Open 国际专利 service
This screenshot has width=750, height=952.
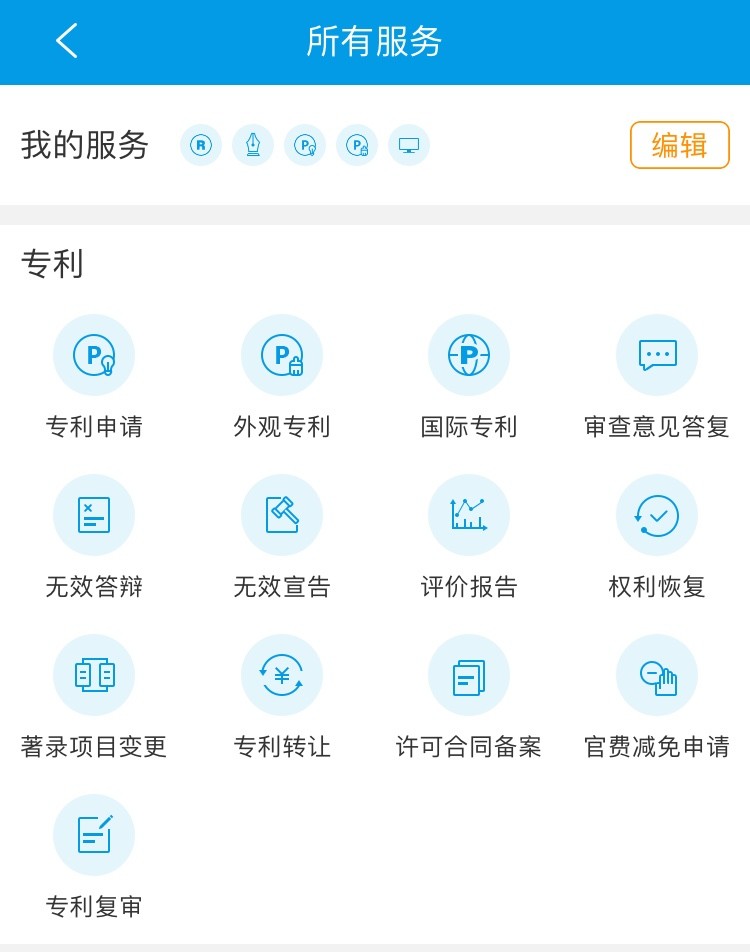click(x=469, y=355)
